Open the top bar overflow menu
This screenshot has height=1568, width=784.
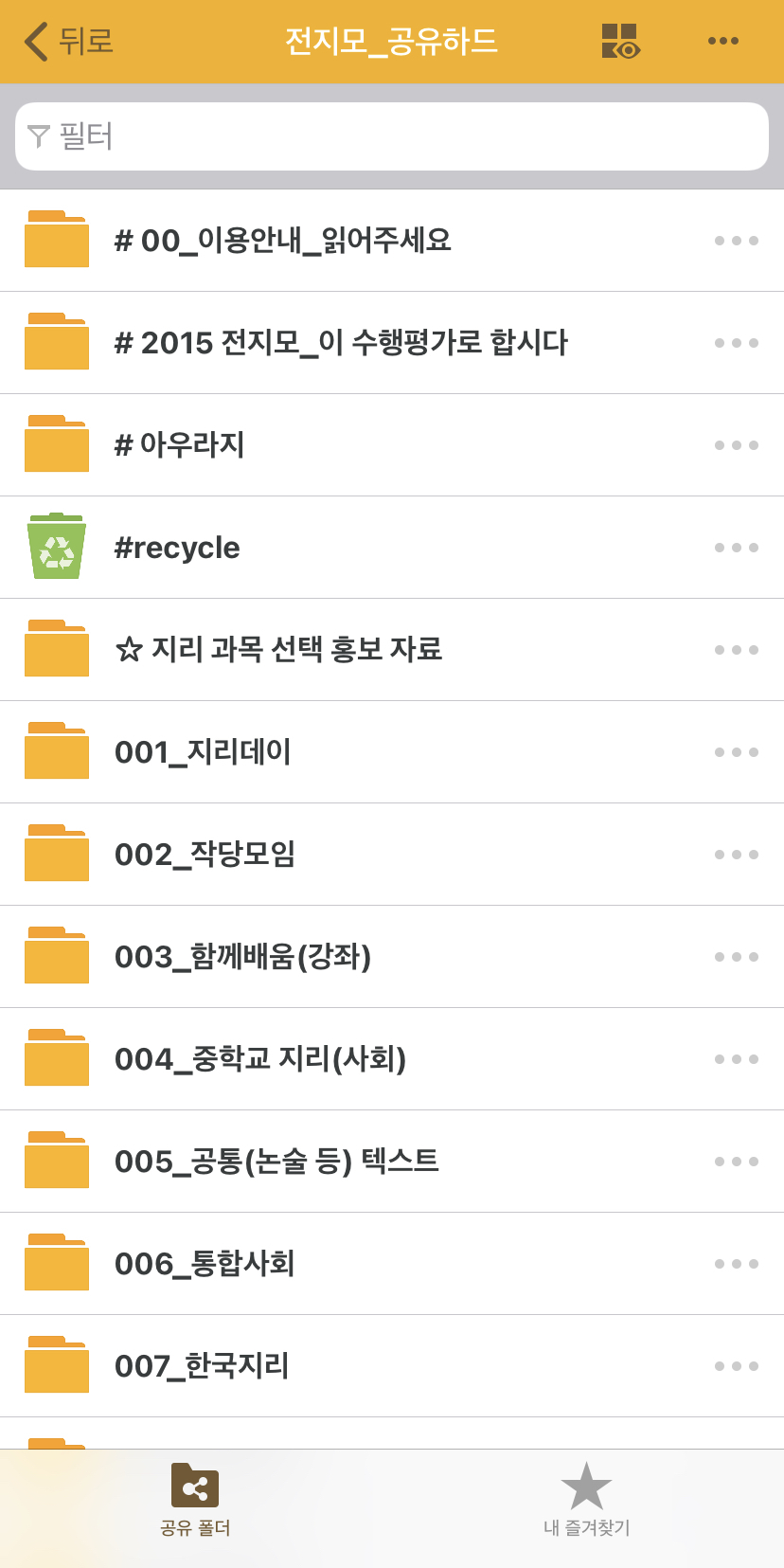(722, 42)
